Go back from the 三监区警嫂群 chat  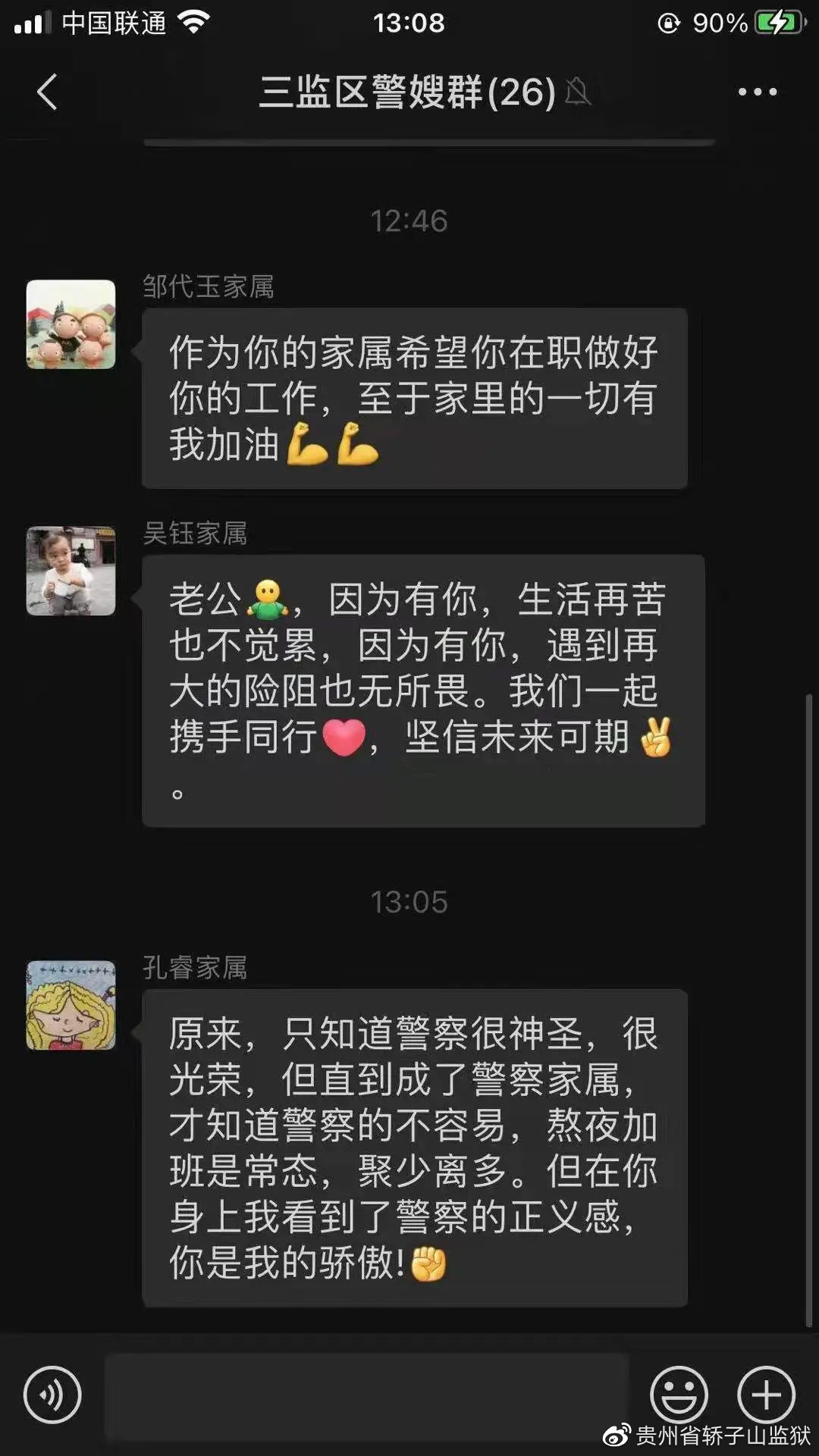click(47, 92)
